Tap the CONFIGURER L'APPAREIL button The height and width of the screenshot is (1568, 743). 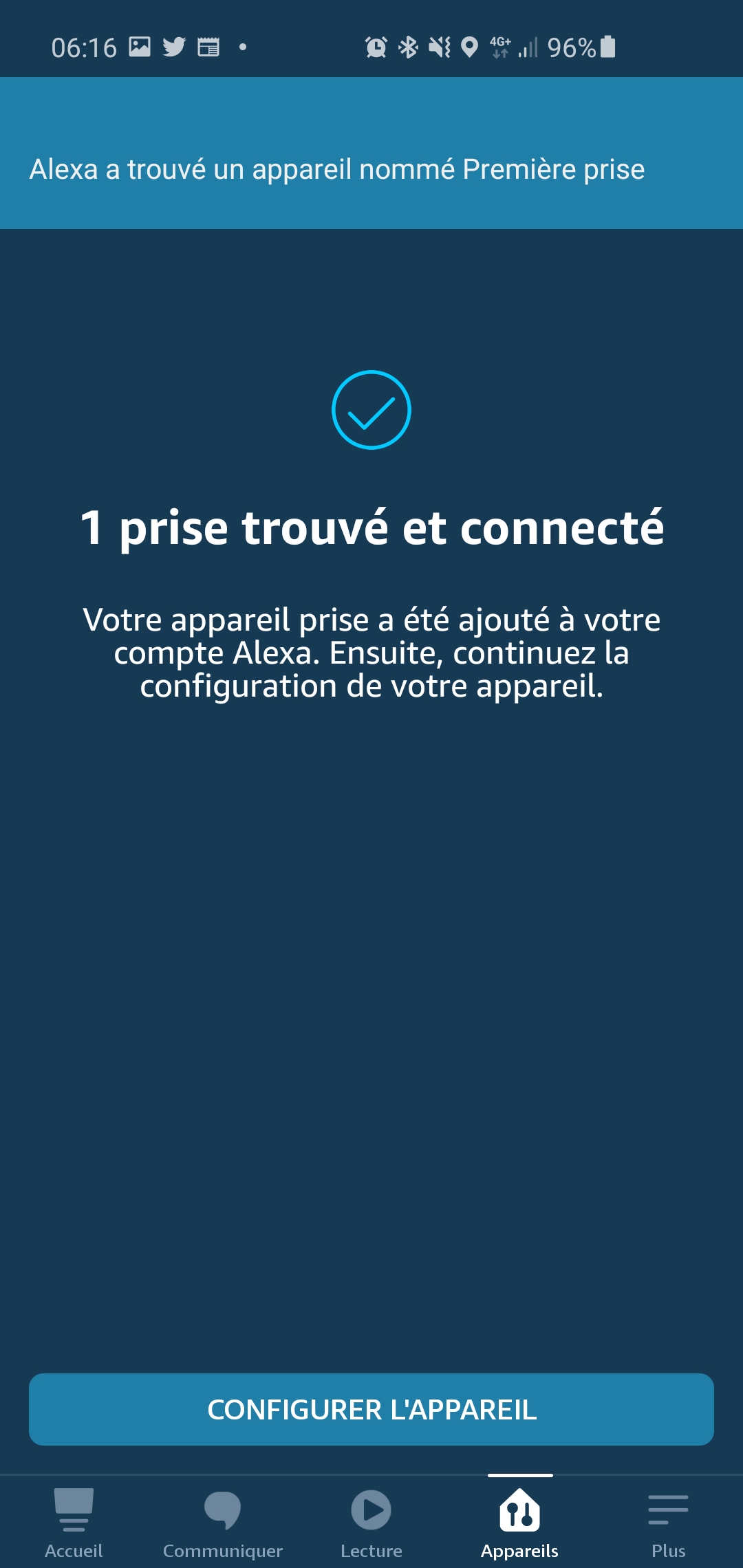pos(371,1409)
